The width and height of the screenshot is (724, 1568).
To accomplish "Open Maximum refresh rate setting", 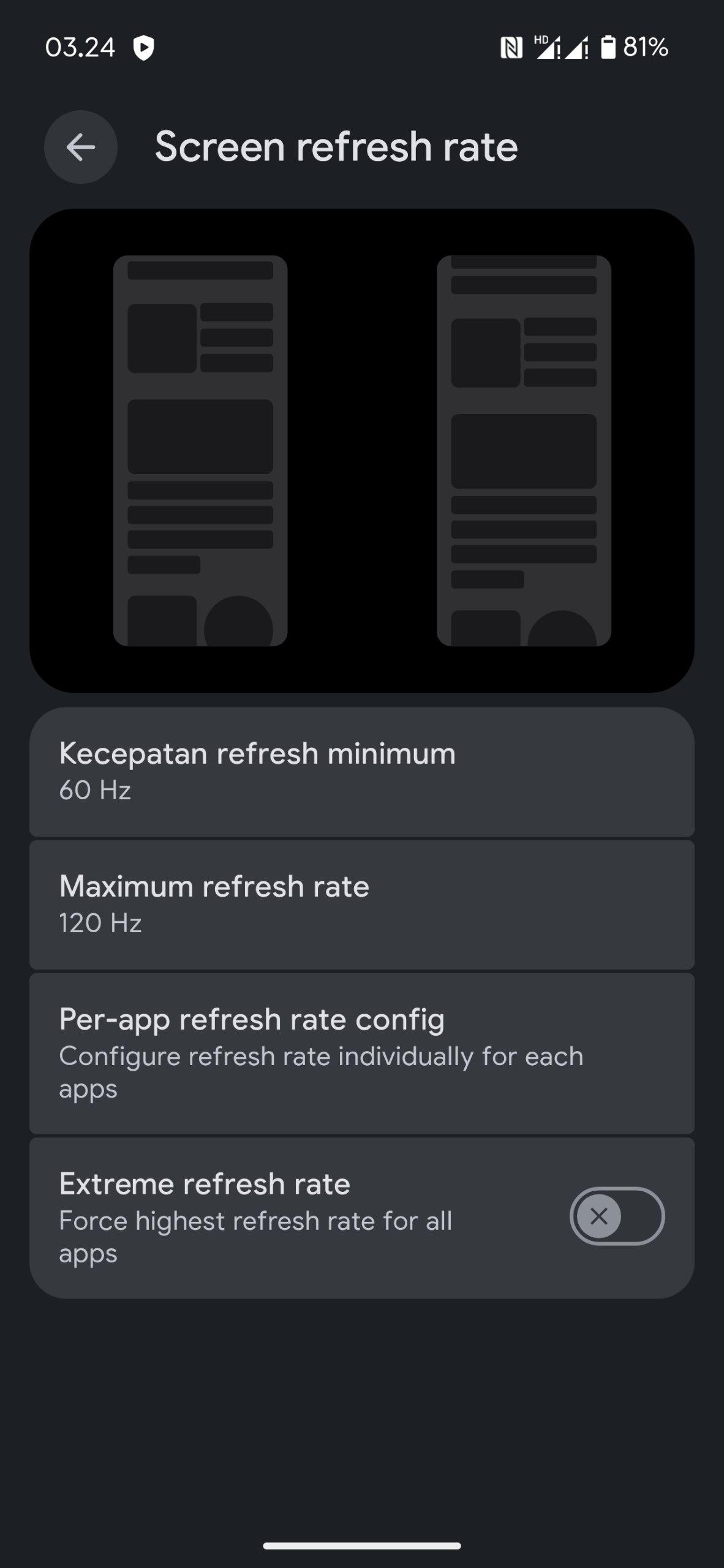I will pos(361,904).
